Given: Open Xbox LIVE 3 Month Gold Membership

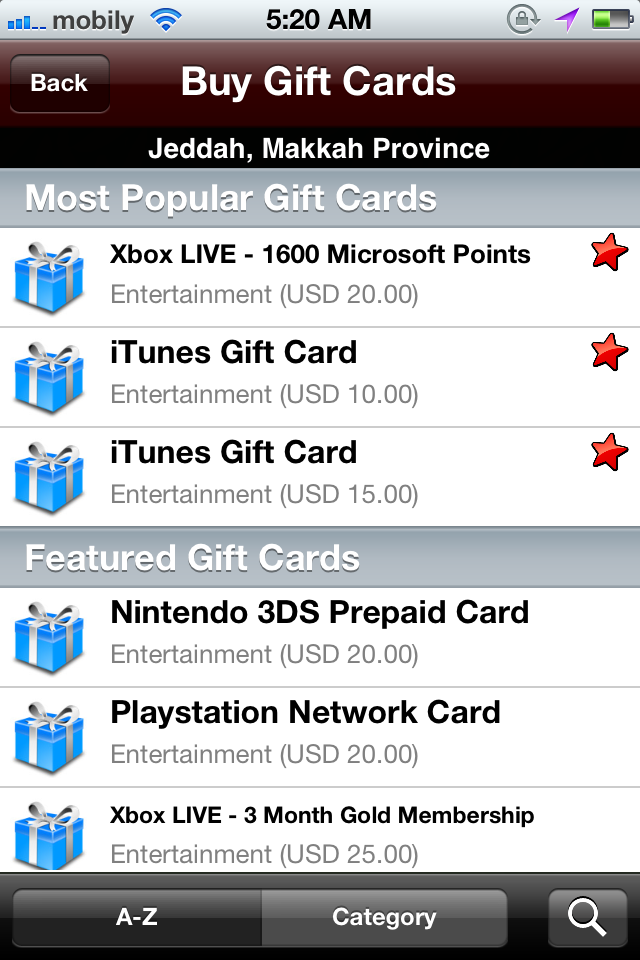Looking at the screenshot, I should tap(320, 832).
